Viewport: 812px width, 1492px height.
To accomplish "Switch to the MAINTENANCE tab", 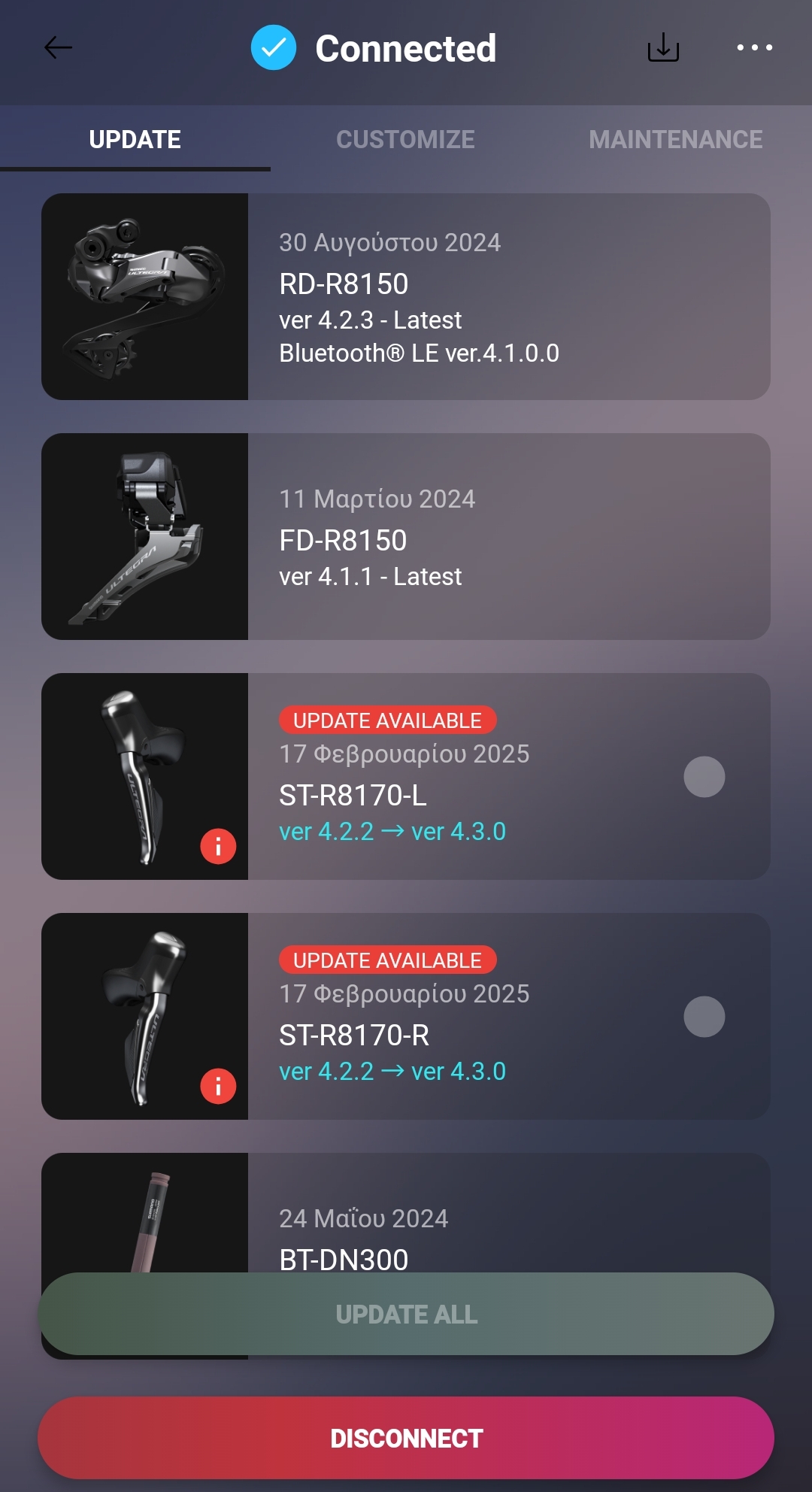I will [675, 139].
